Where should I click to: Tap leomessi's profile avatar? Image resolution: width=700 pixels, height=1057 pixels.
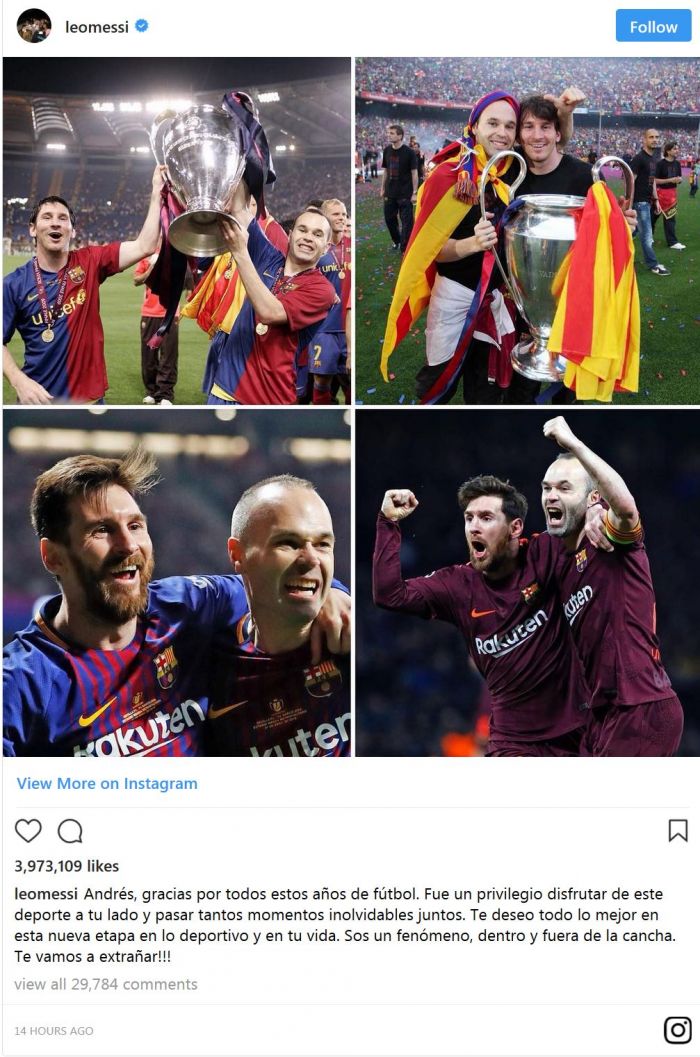34,26
